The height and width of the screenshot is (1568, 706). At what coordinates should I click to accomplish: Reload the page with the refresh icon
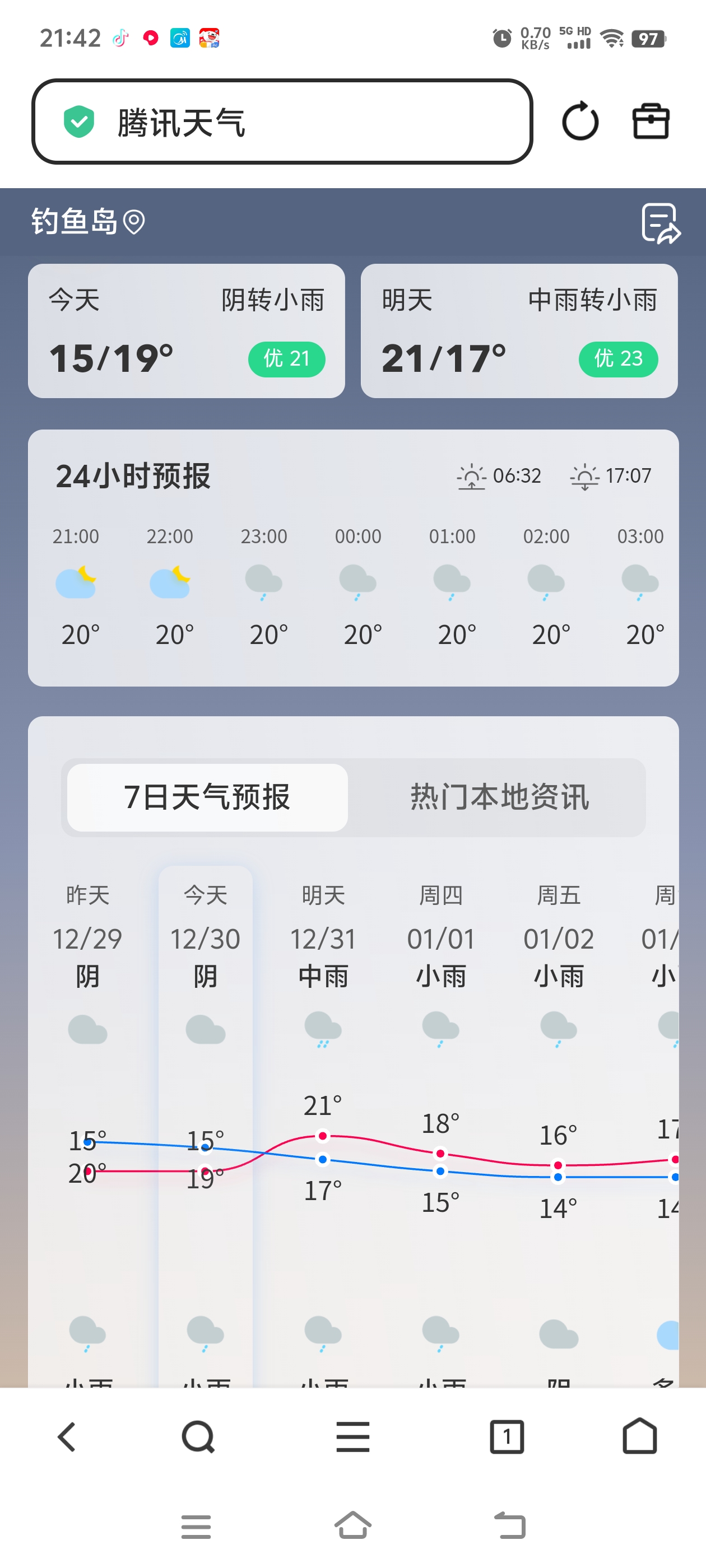point(580,121)
